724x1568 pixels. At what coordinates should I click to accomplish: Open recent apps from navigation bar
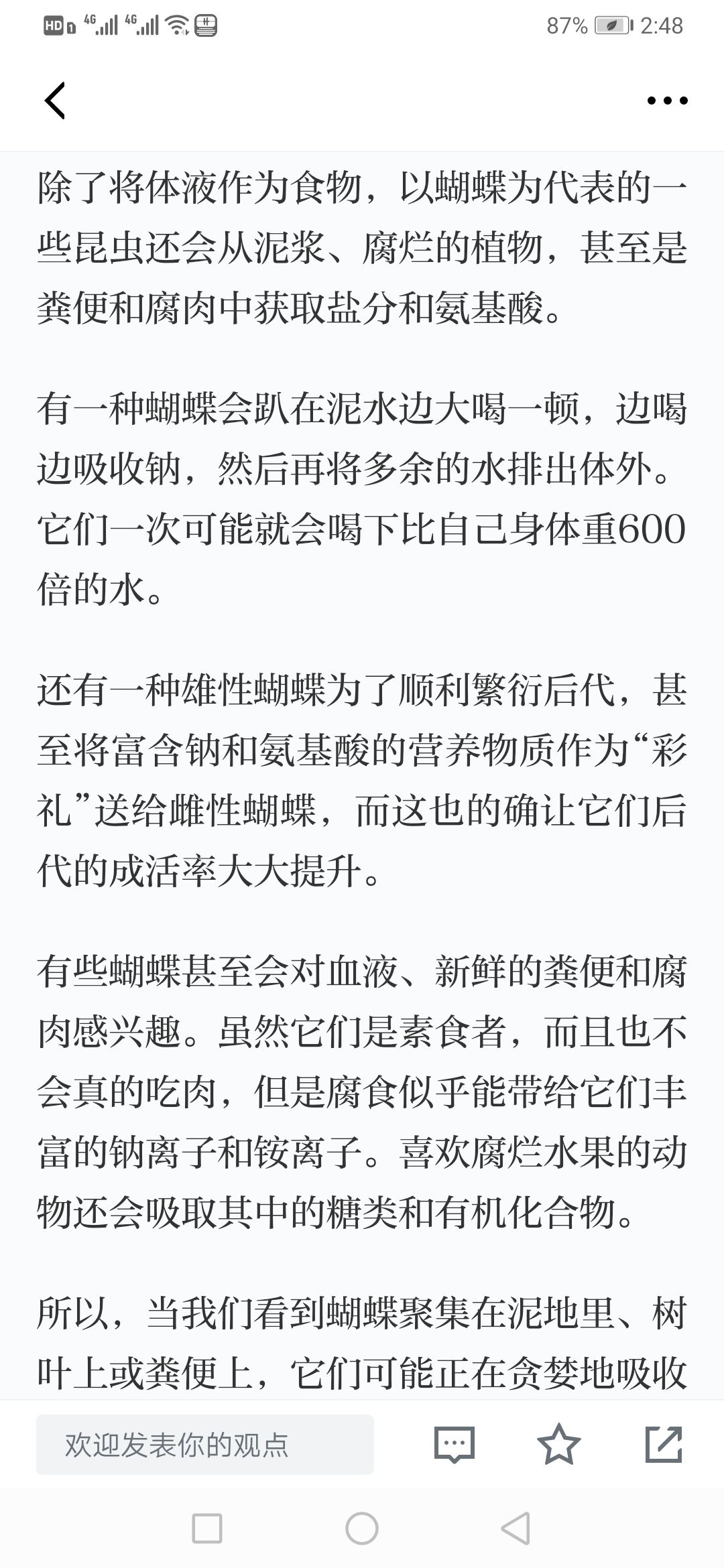(207, 1529)
